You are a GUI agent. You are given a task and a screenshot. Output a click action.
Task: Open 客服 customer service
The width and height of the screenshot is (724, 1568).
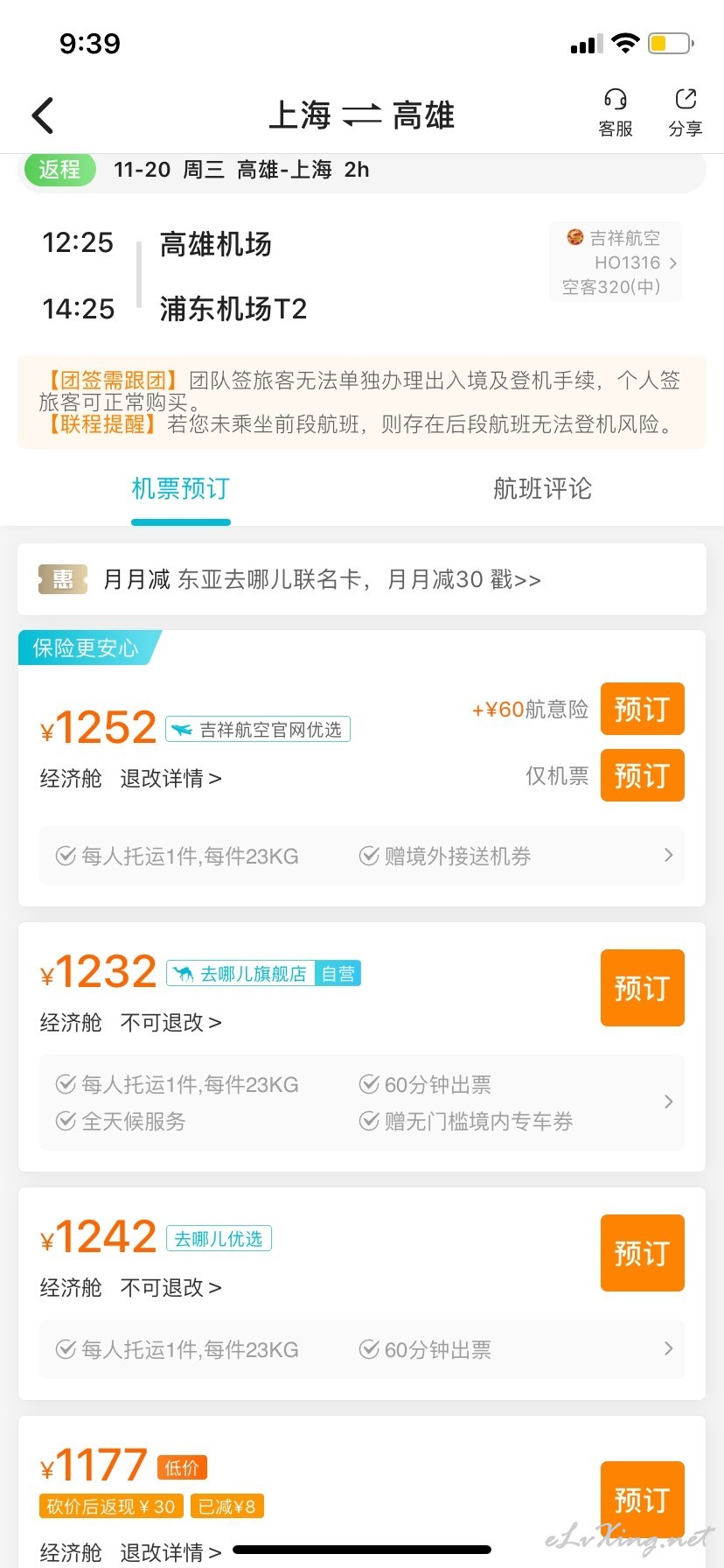616,114
